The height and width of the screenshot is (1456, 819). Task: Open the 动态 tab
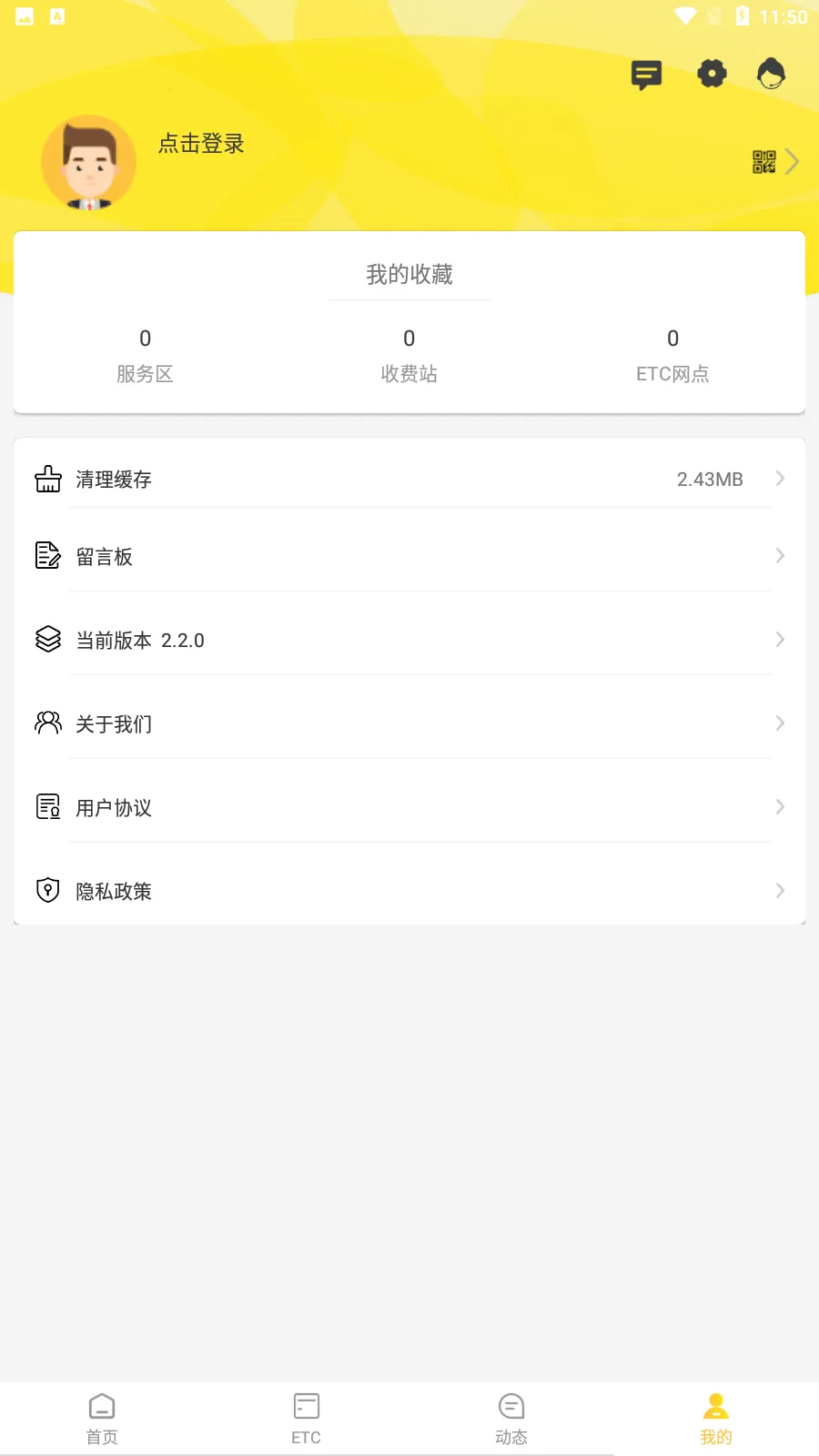click(x=511, y=1417)
